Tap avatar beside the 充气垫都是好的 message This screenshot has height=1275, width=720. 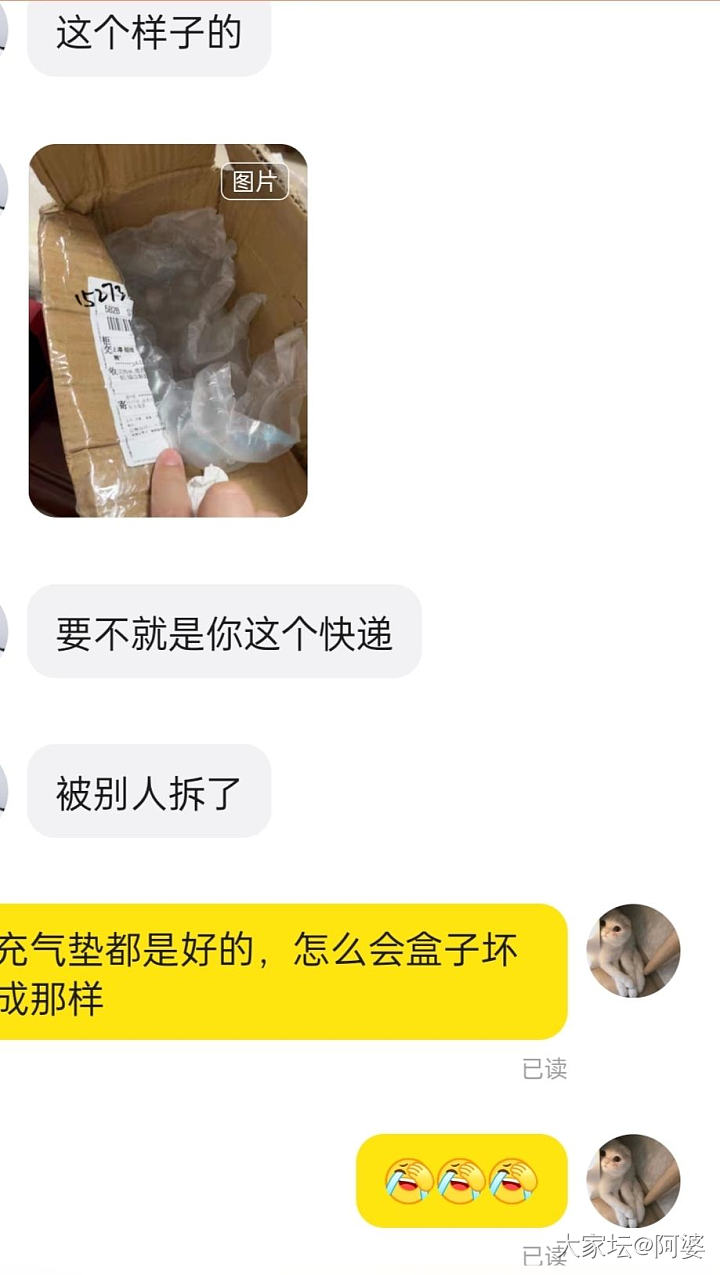coord(633,951)
